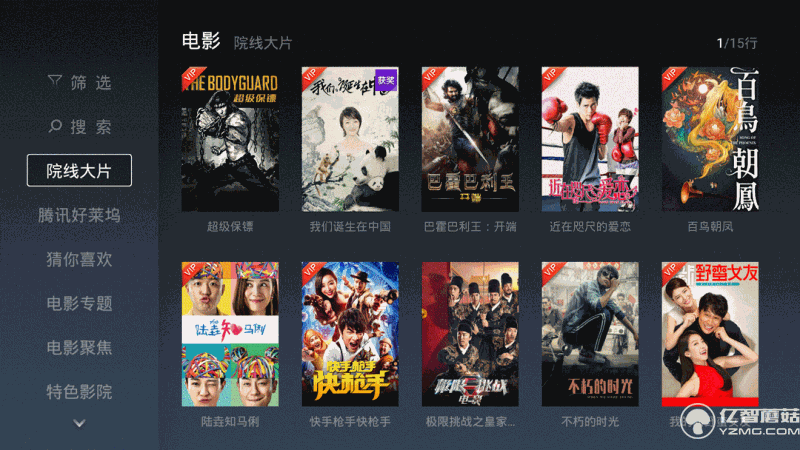Open the 筛选 filter option
800x450 pixels.
tap(79, 83)
